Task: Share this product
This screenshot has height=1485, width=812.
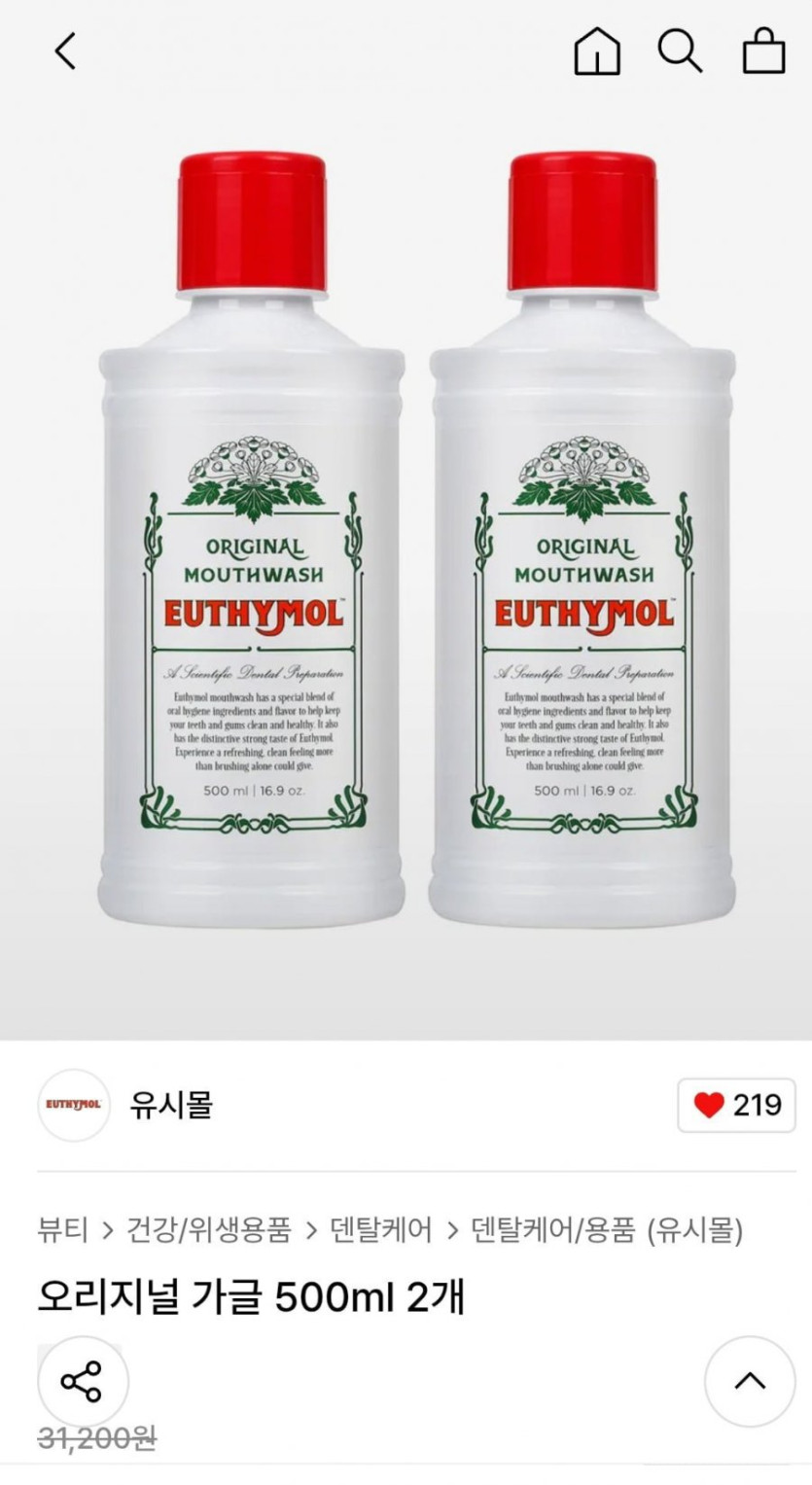Action: pos(82,1382)
